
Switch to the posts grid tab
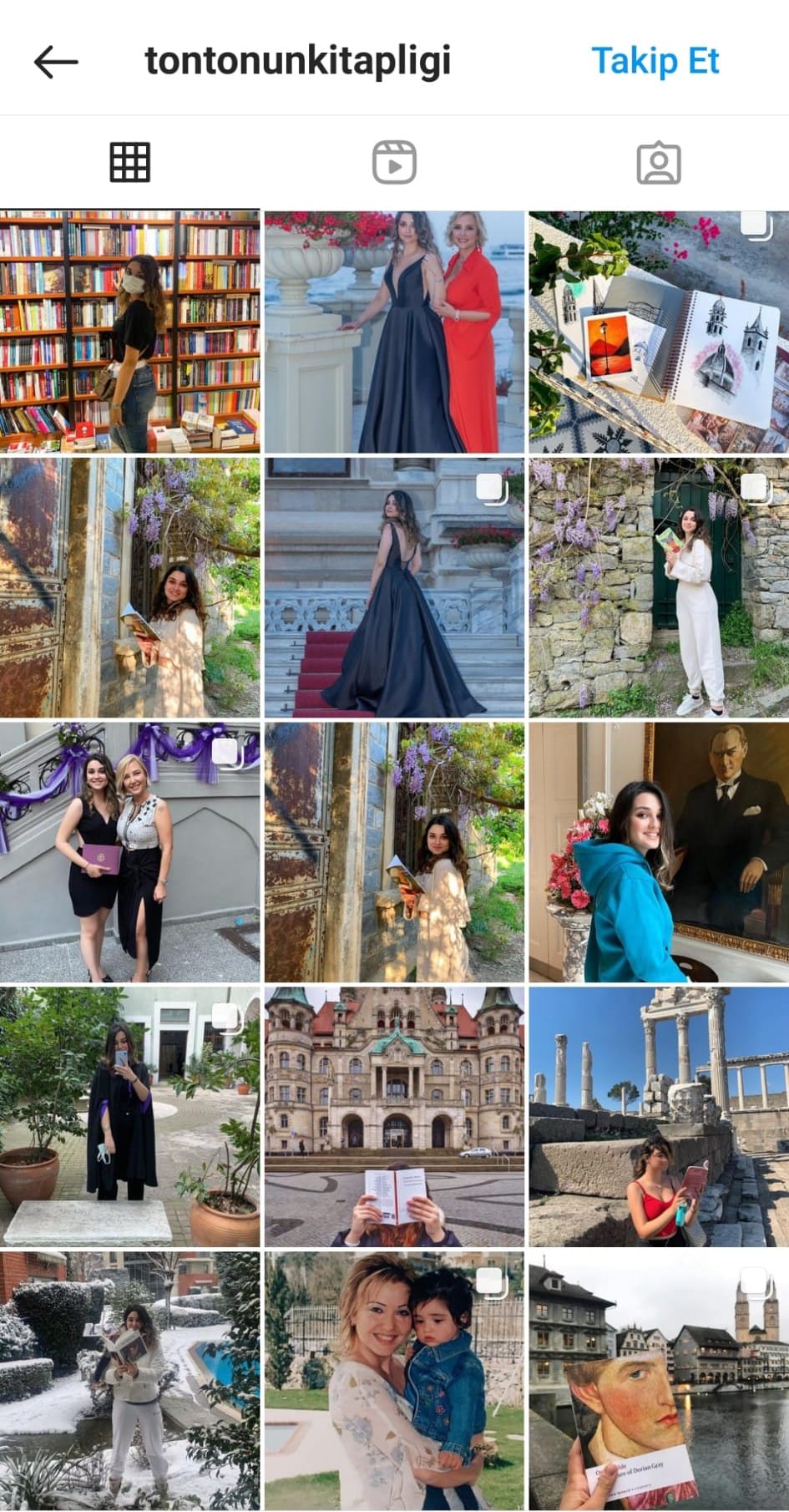[x=130, y=162]
